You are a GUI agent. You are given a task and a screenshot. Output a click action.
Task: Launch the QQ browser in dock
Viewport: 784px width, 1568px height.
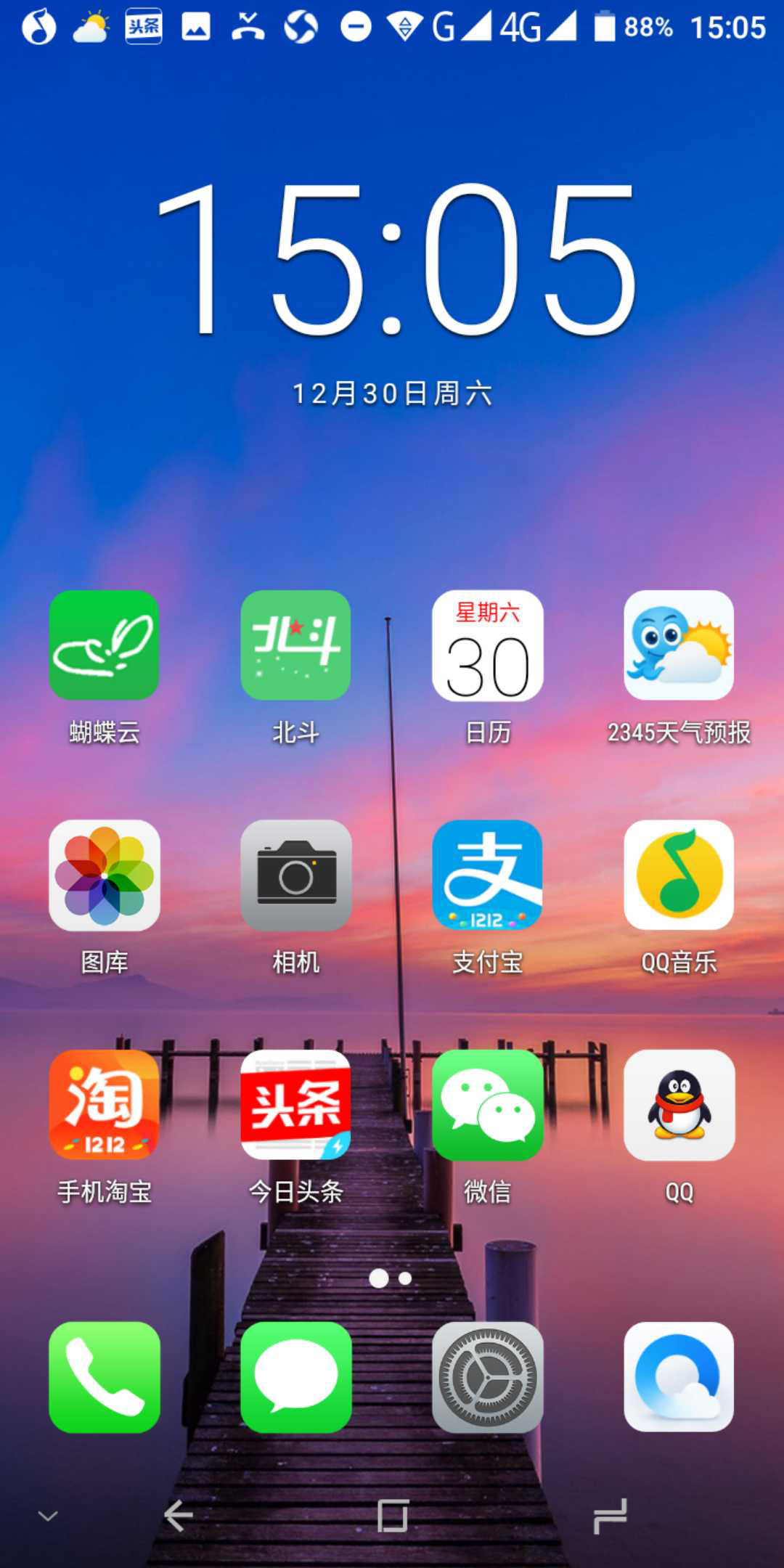click(679, 1377)
